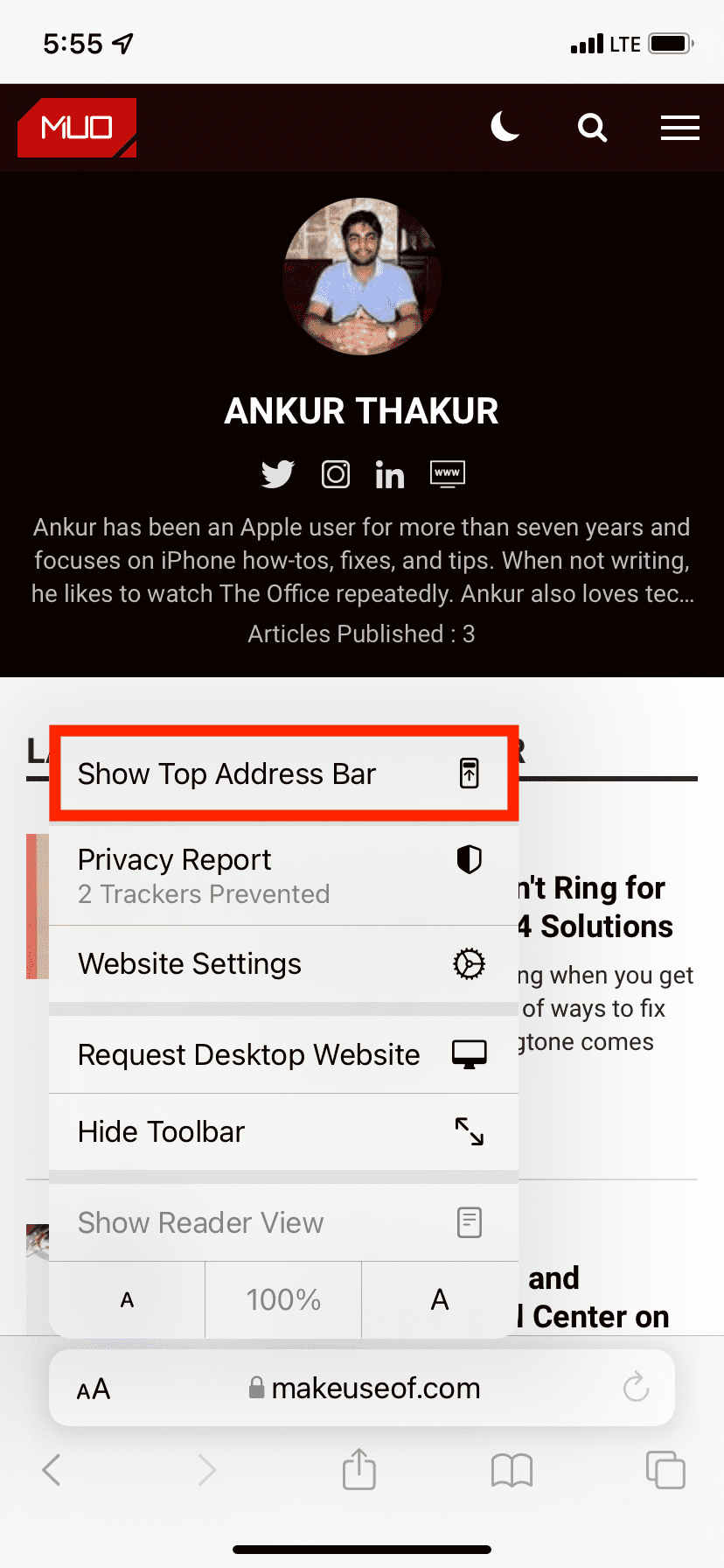Open Website Settings
The image size is (724, 1568).
[282, 964]
